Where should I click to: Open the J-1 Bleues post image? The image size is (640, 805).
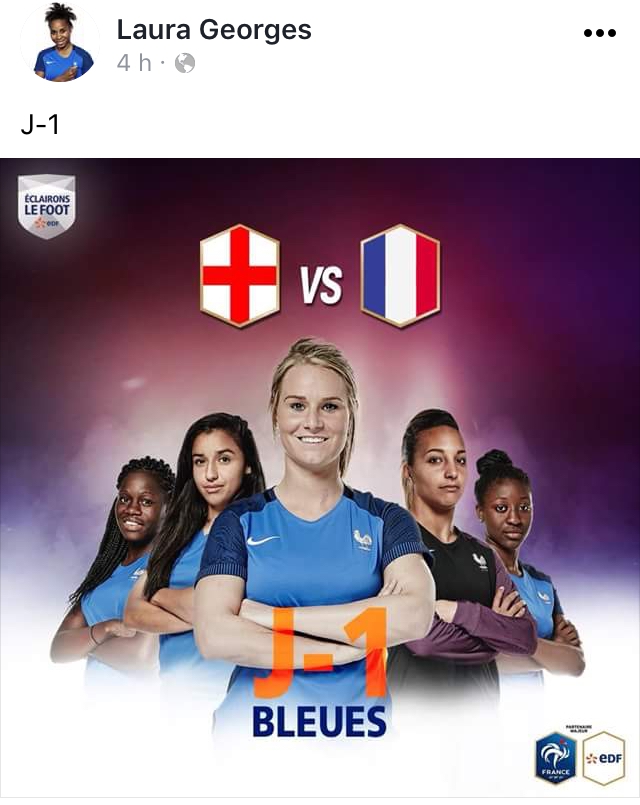(x=320, y=480)
